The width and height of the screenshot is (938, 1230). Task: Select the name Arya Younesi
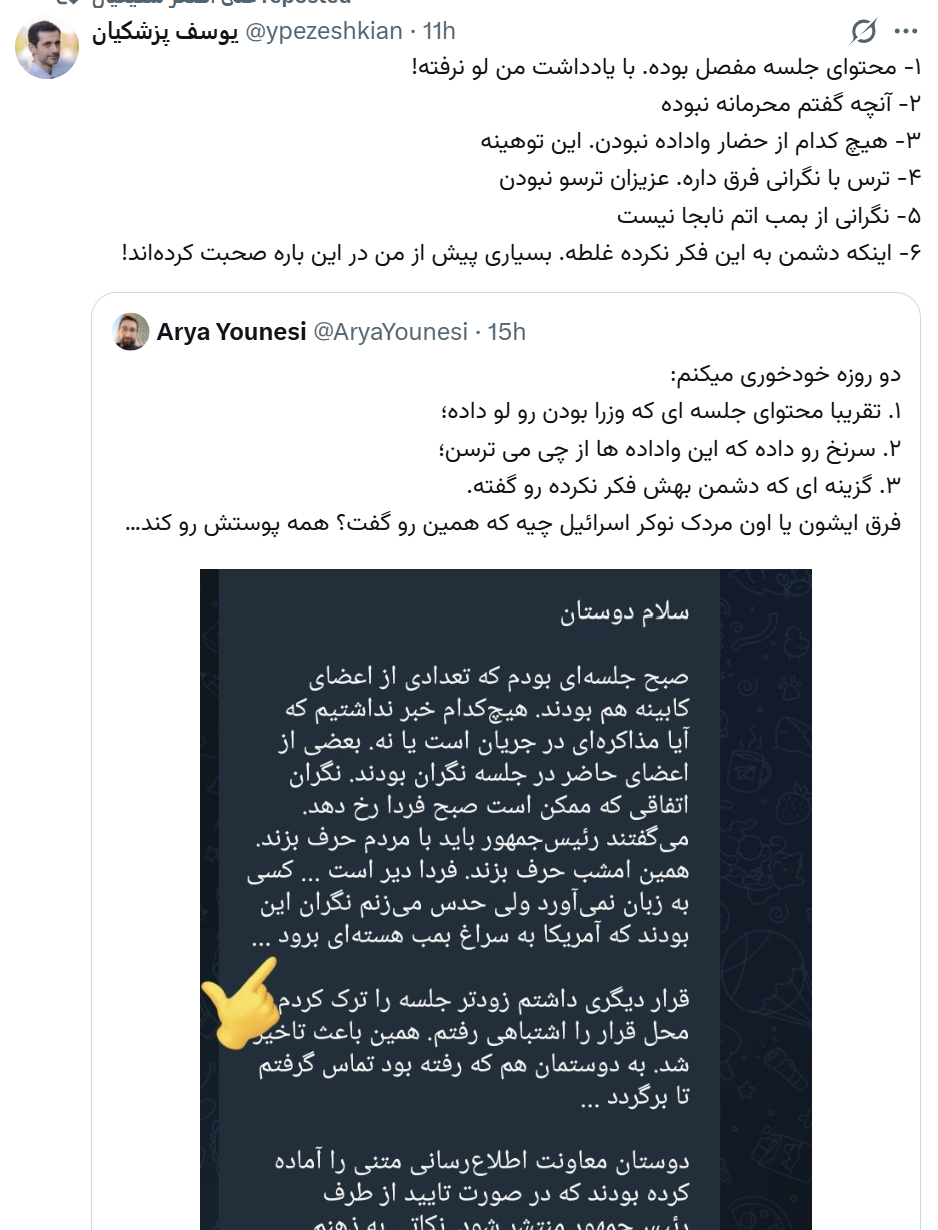click(x=231, y=331)
